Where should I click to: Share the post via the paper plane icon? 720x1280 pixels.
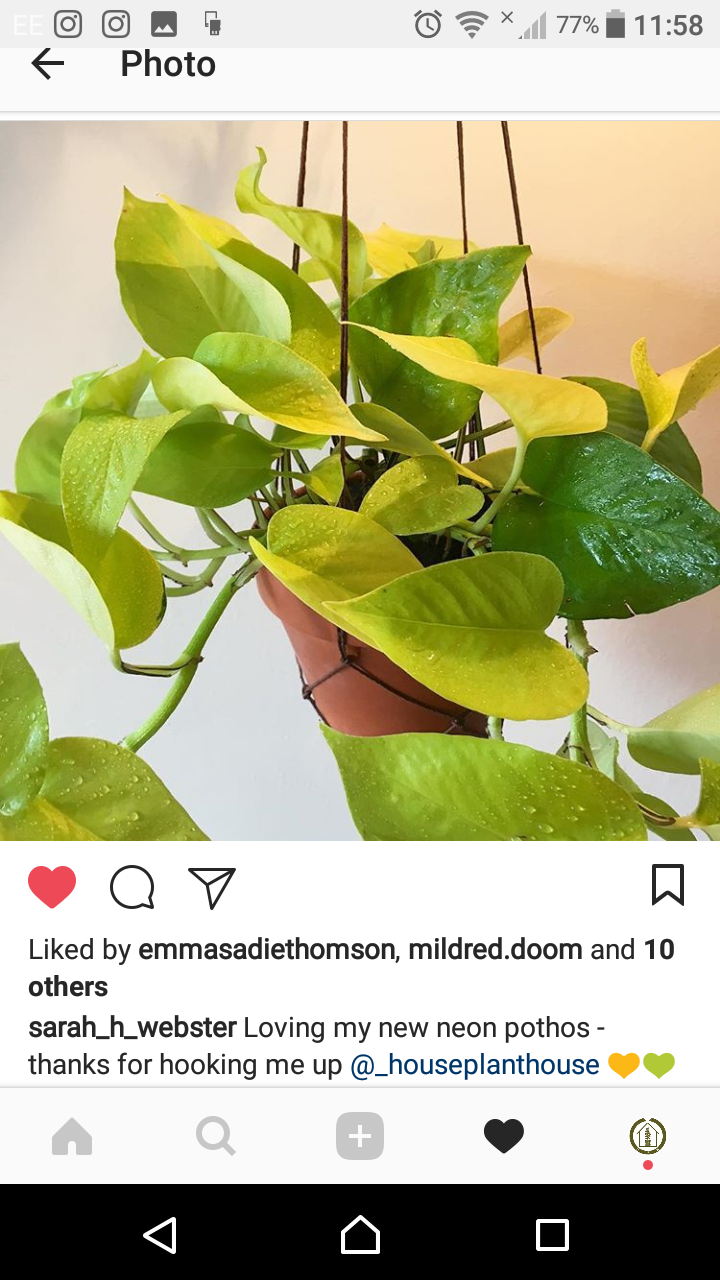coord(212,886)
